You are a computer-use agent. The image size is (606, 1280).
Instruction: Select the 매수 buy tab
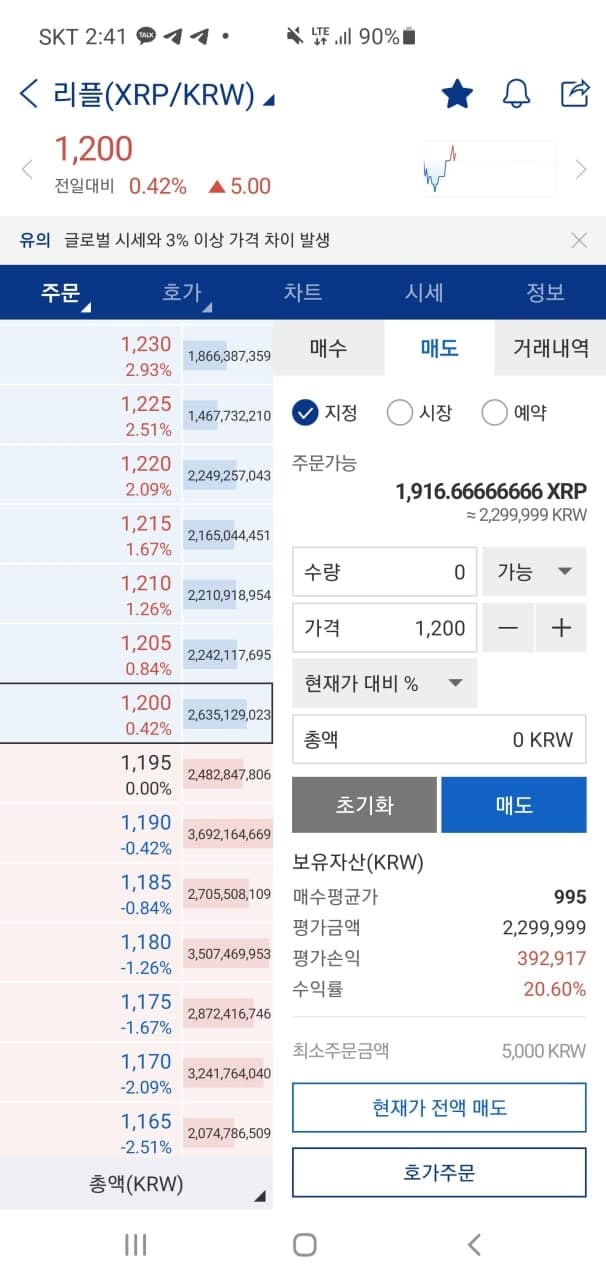(x=328, y=348)
